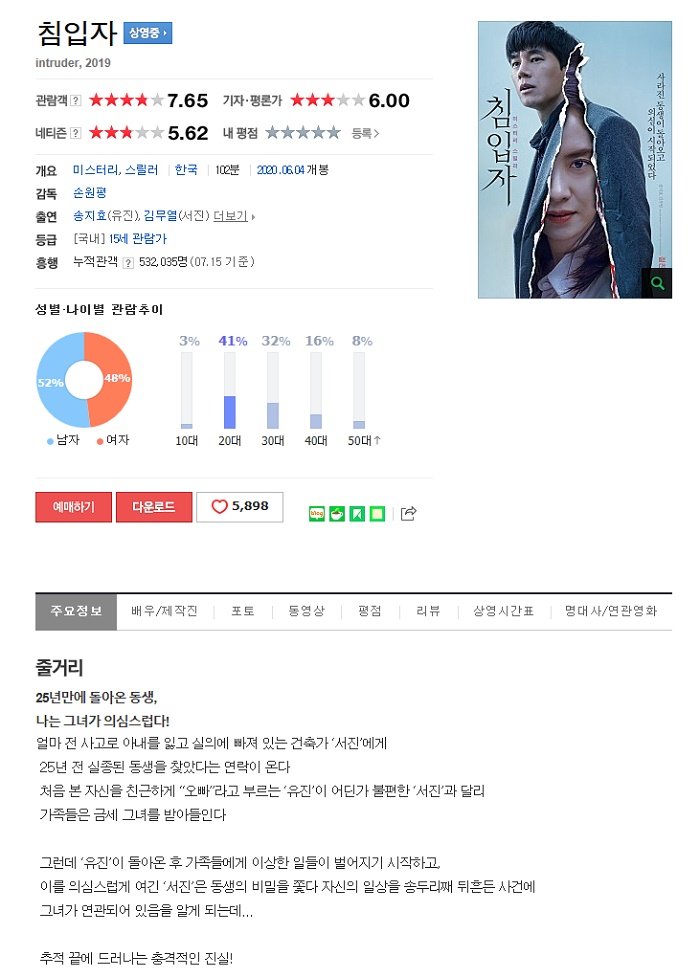Open the 동영상 tab

[306, 611]
